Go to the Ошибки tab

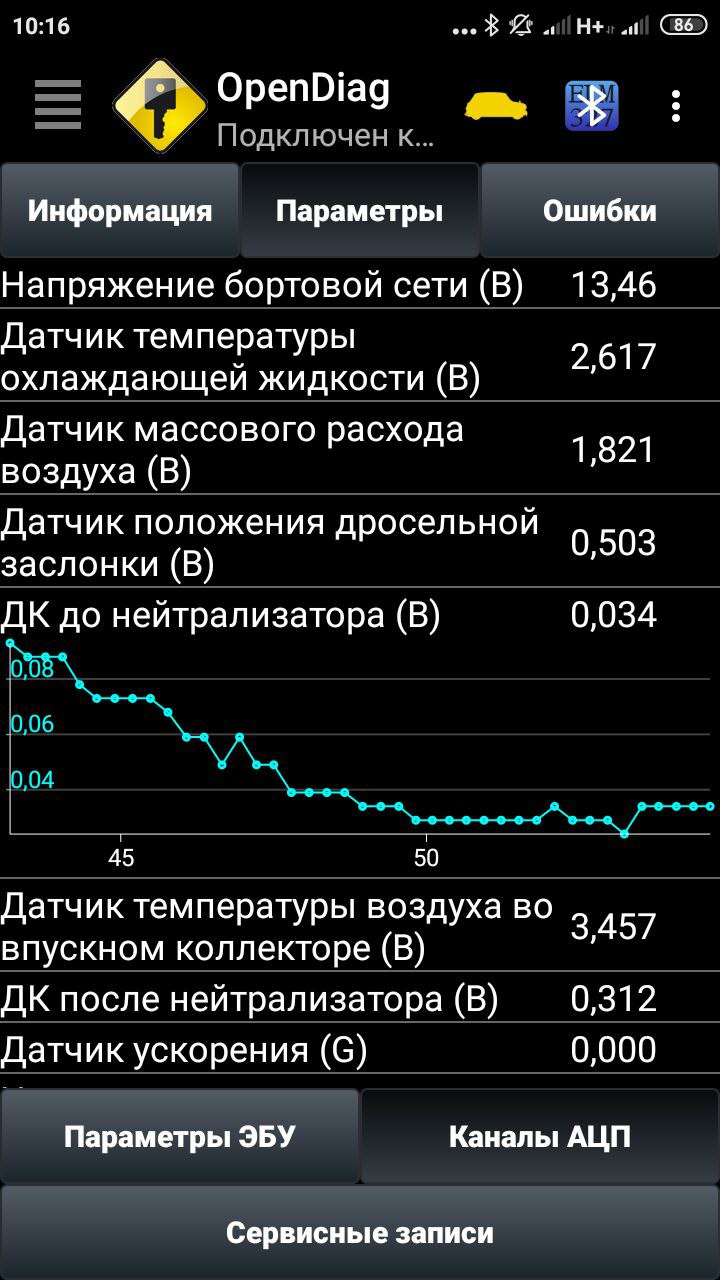click(600, 211)
